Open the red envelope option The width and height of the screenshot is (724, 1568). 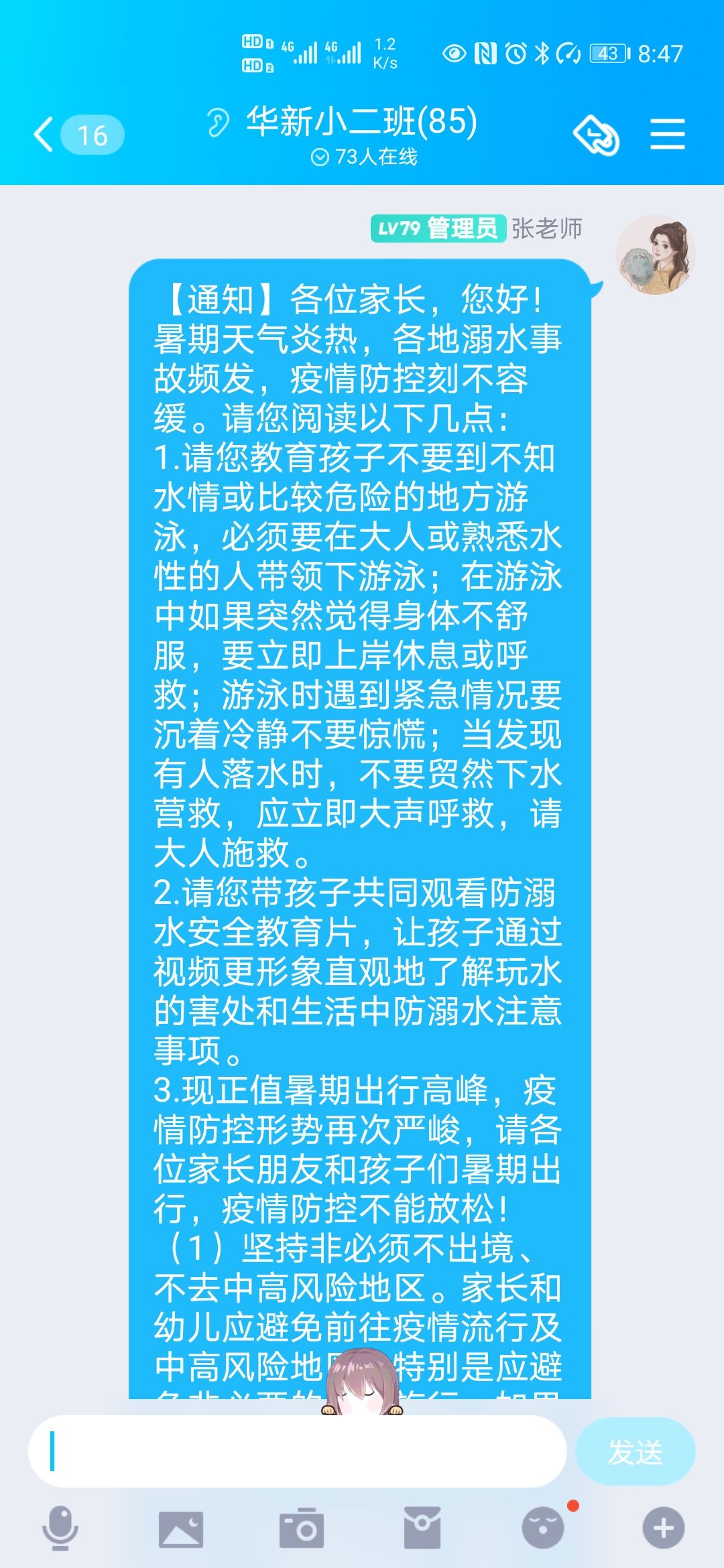(422, 1528)
